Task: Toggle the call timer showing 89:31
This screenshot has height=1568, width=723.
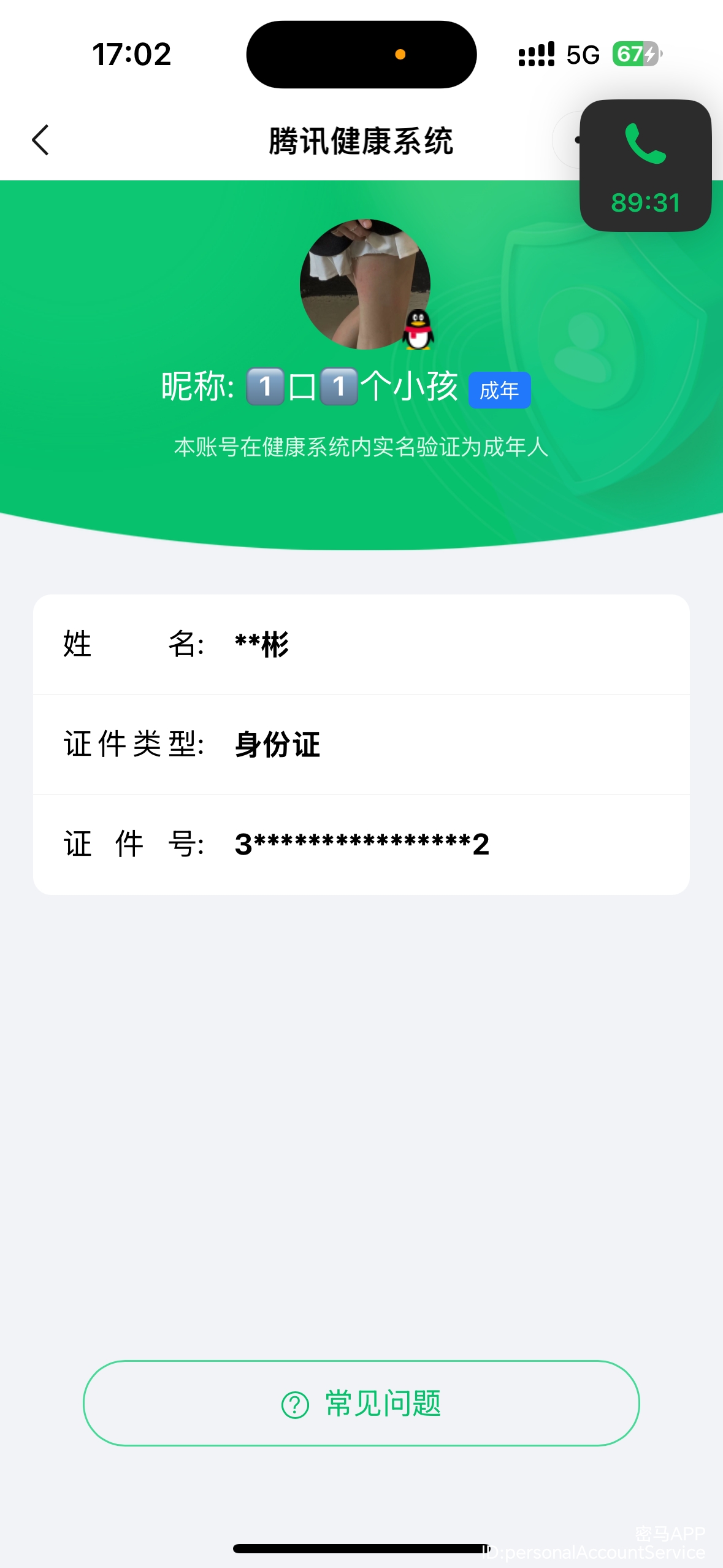Action: (646, 202)
